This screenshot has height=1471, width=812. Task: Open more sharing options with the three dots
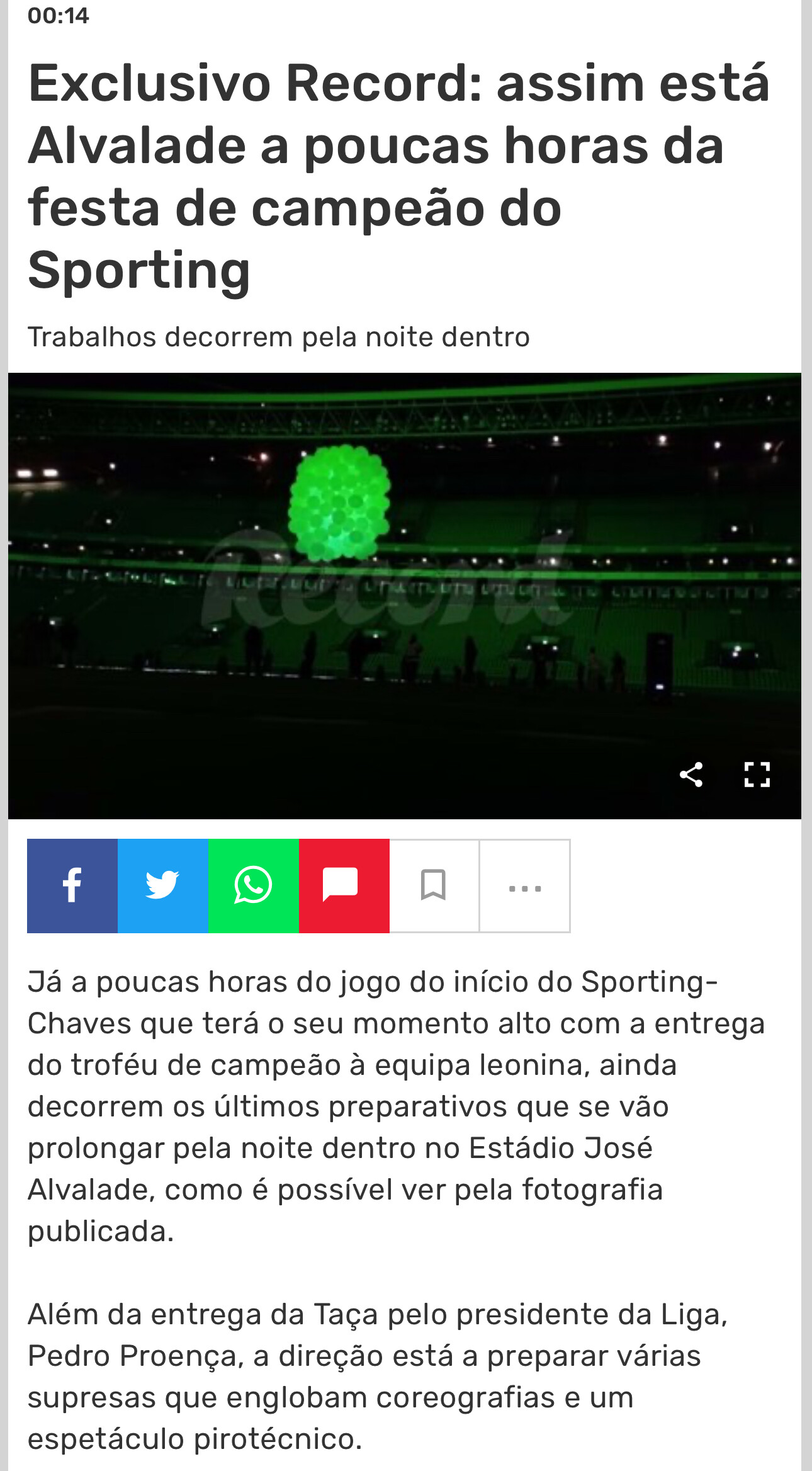tap(525, 885)
